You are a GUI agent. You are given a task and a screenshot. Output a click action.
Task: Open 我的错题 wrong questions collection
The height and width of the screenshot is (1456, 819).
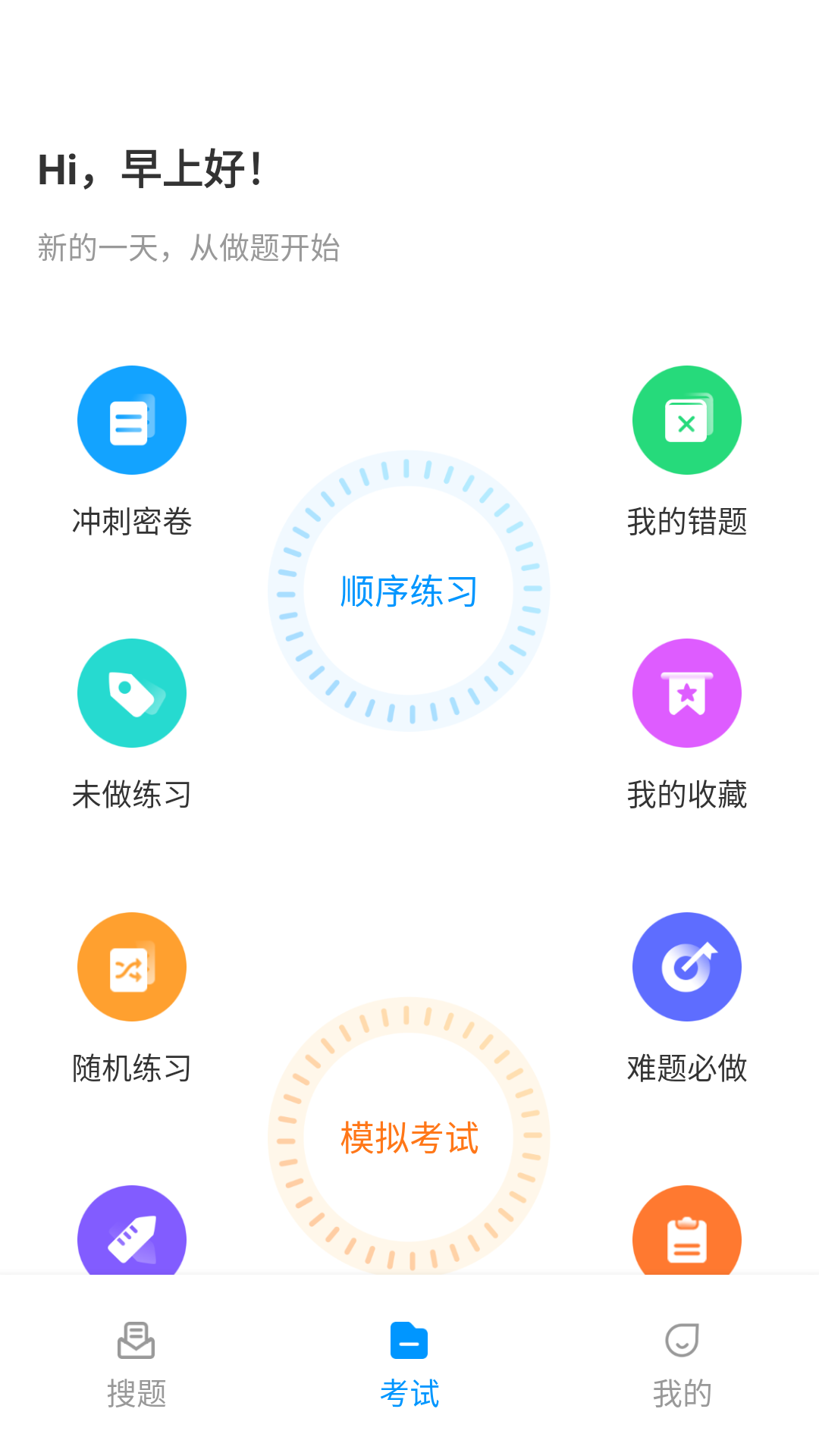click(x=687, y=419)
